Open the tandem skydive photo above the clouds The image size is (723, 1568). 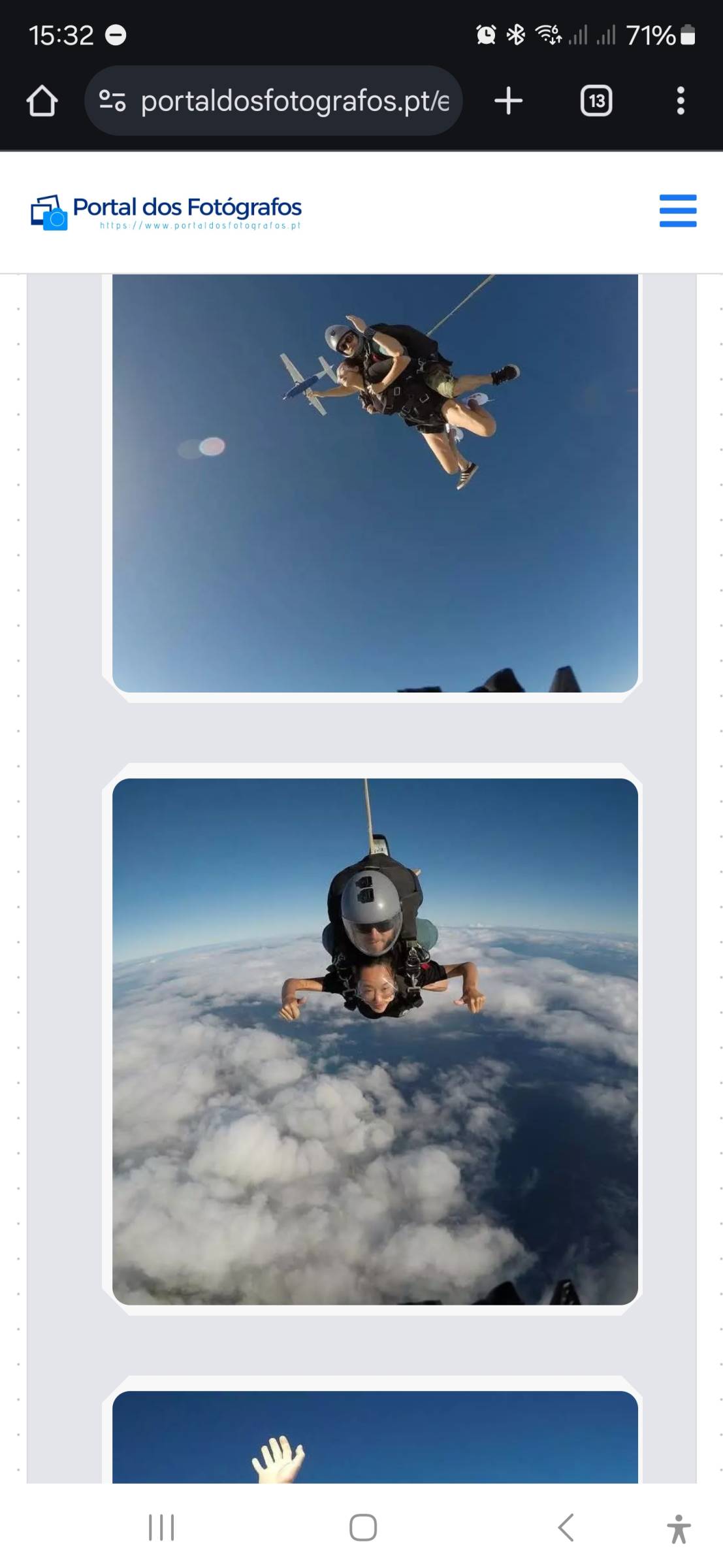[x=375, y=1041]
